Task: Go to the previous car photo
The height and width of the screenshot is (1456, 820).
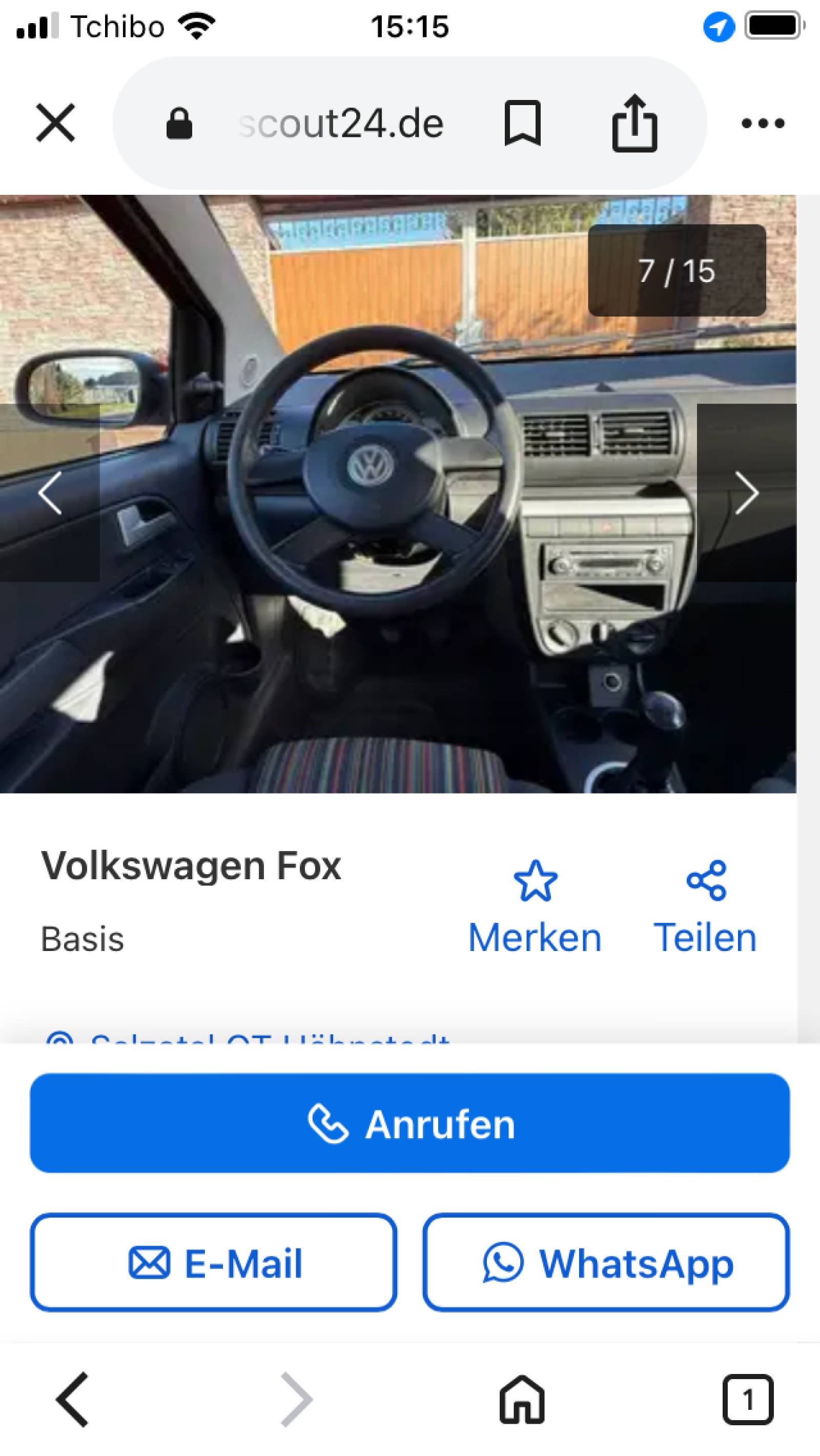Action: (x=50, y=493)
